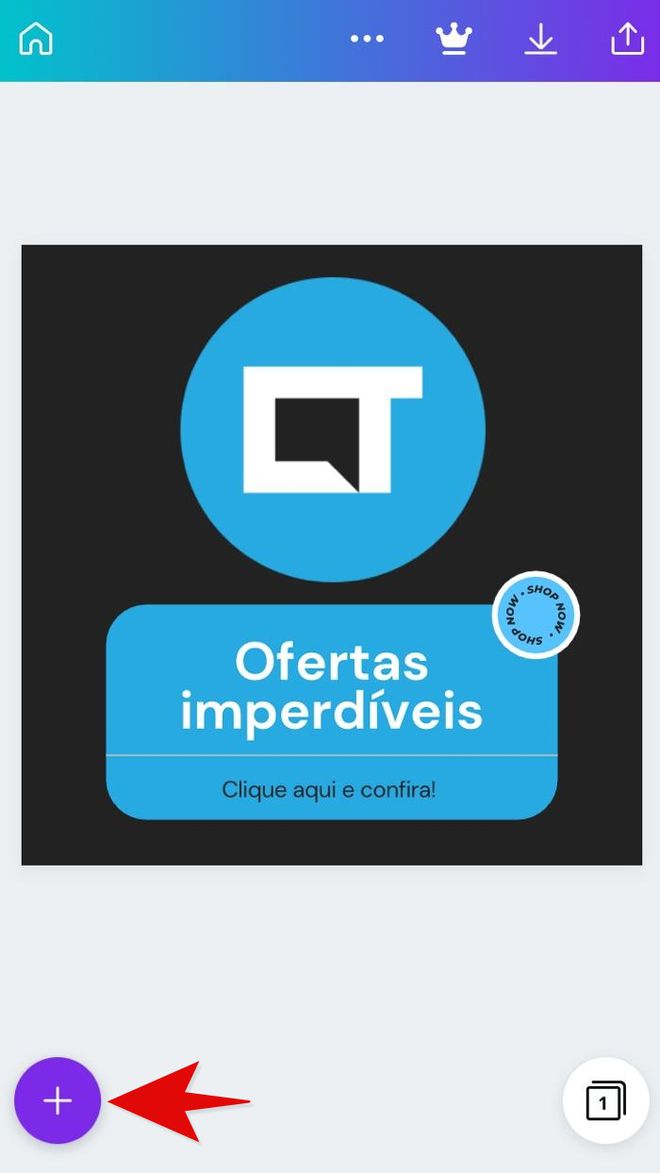Download the design

coord(540,40)
